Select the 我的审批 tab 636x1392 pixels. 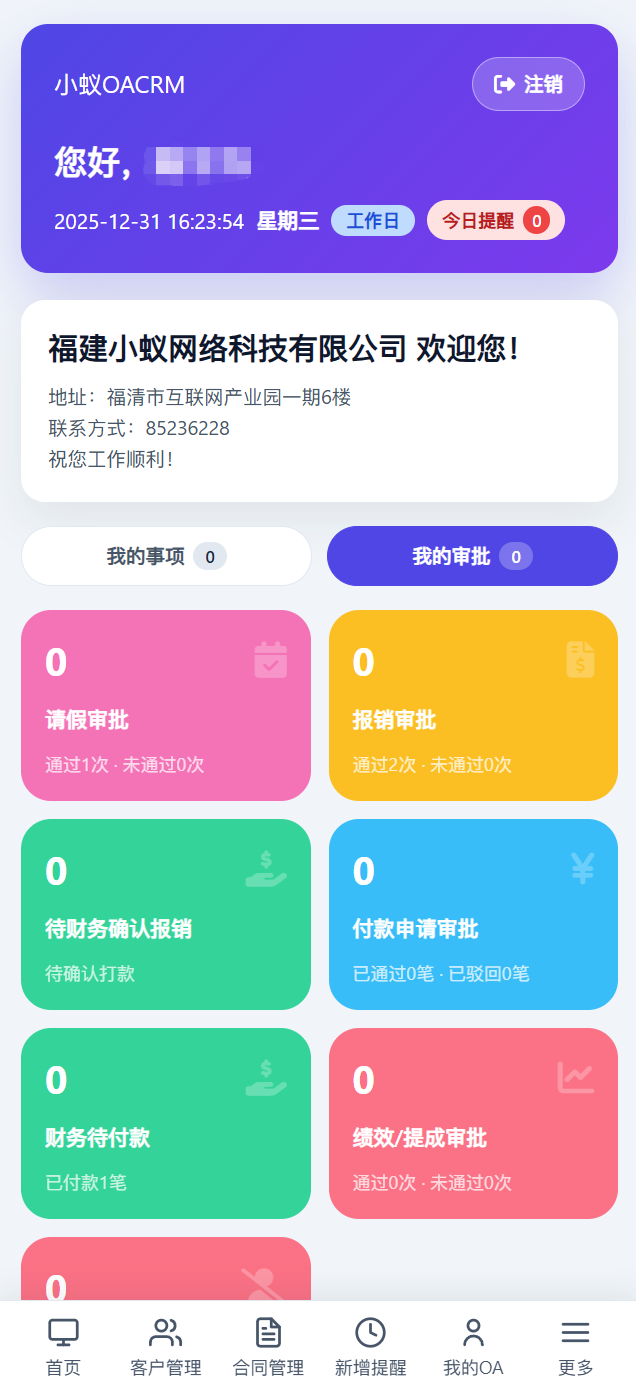(x=472, y=556)
